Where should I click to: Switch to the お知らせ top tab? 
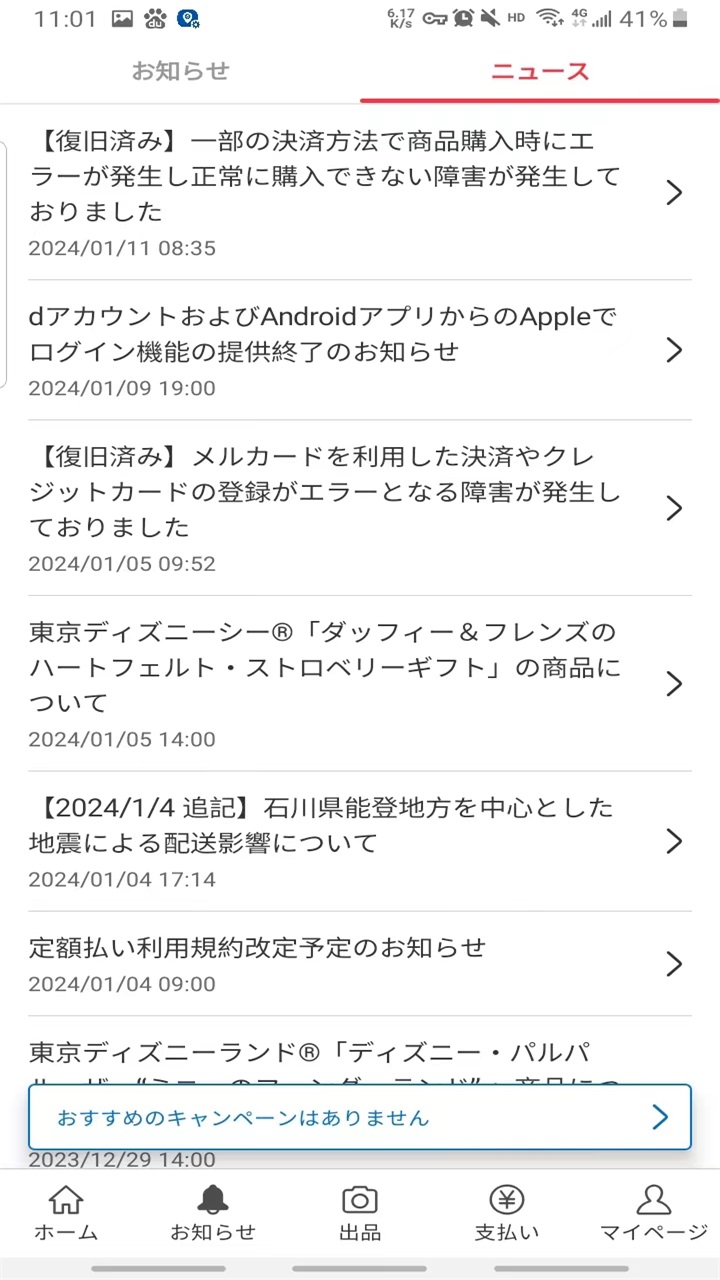180,71
